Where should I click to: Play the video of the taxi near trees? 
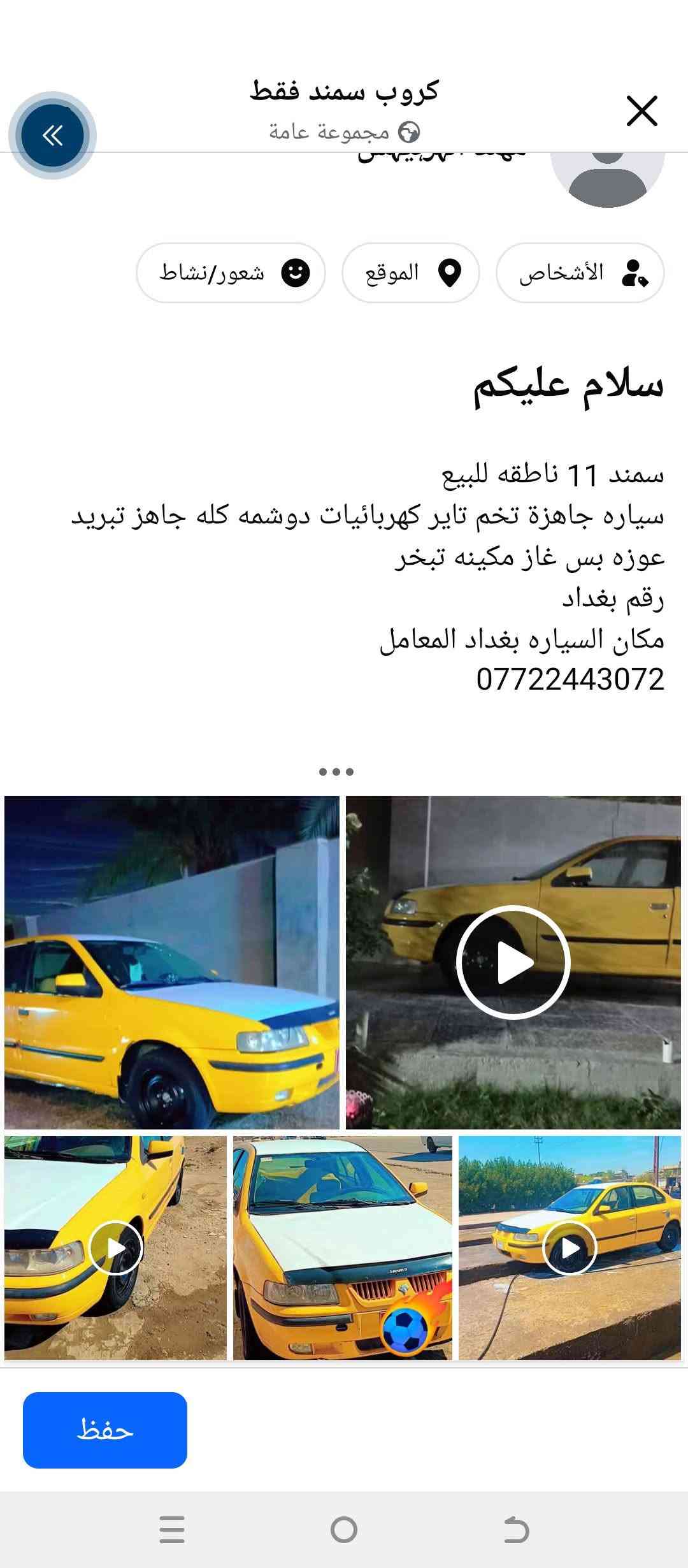point(570,1247)
